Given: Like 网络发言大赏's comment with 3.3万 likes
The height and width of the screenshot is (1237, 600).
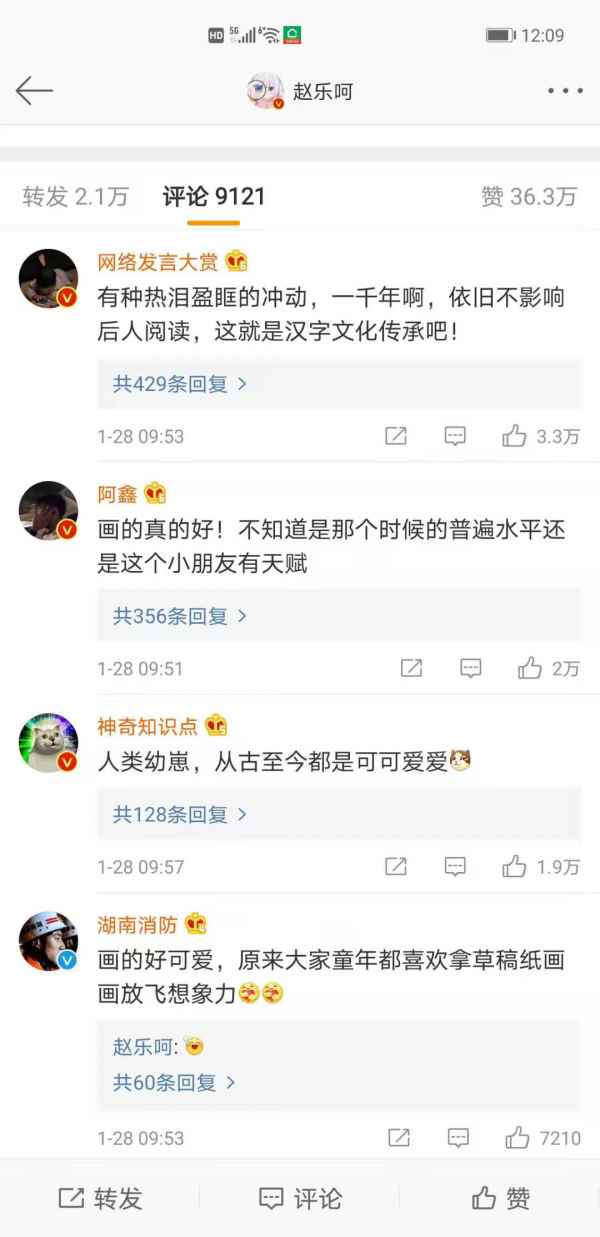Looking at the screenshot, I should click(x=541, y=436).
